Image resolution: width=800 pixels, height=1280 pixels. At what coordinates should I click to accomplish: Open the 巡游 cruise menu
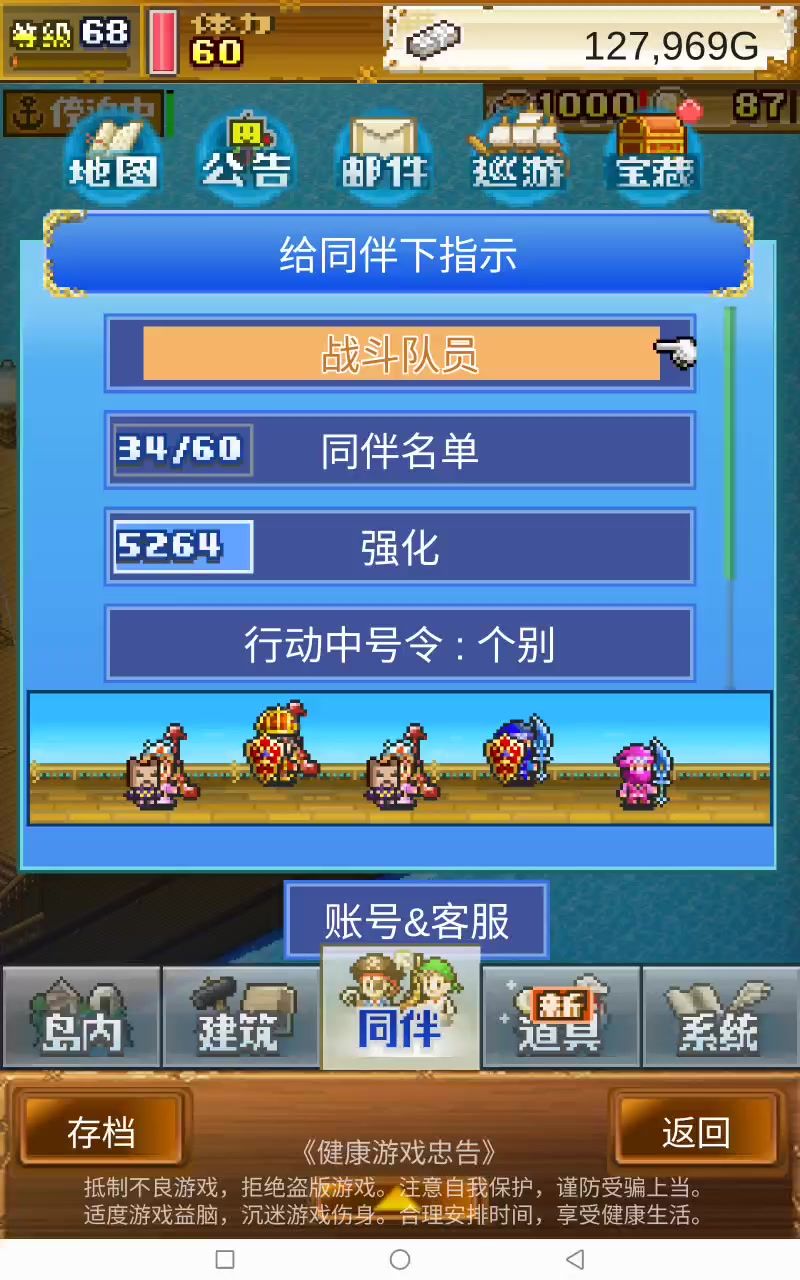[520, 155]
